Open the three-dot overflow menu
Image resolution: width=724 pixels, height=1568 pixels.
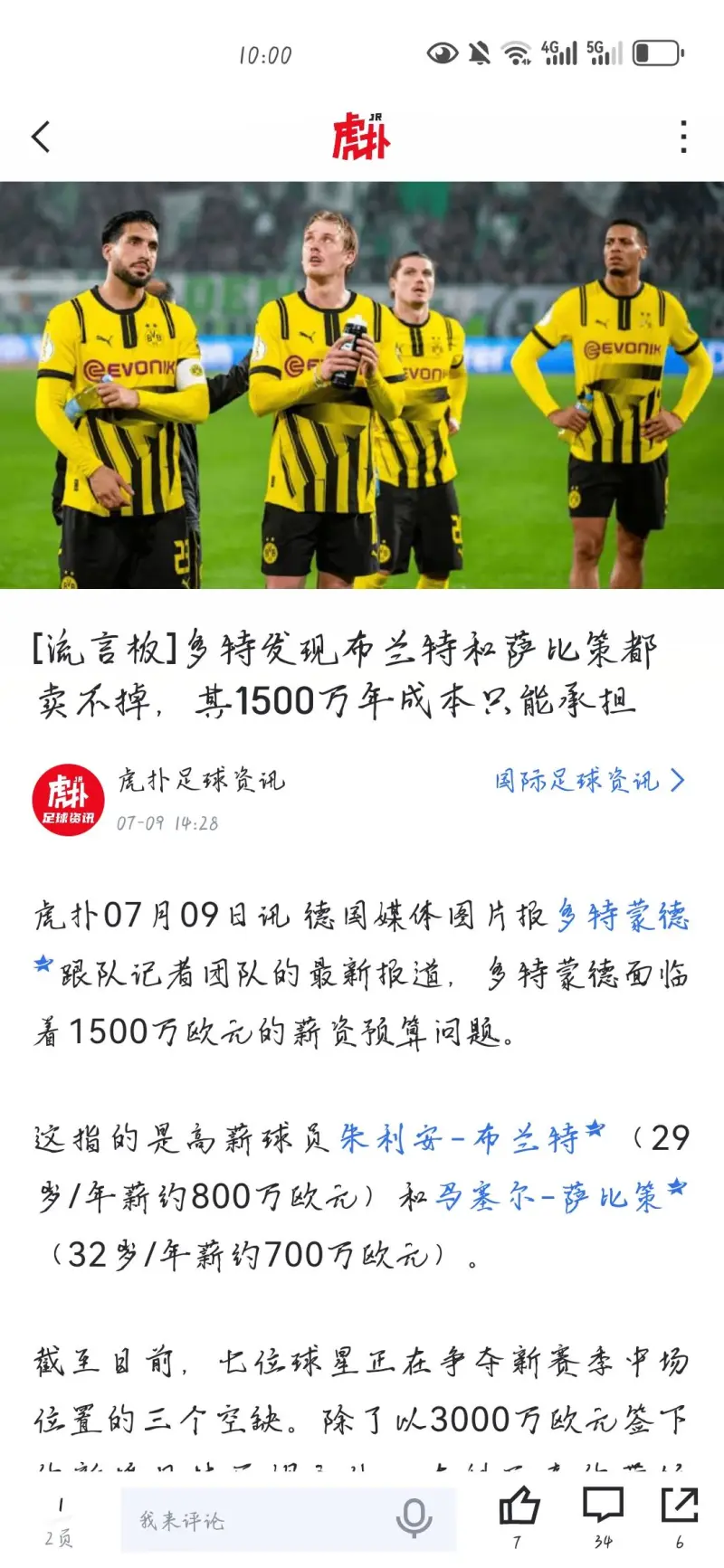point(683,137)
